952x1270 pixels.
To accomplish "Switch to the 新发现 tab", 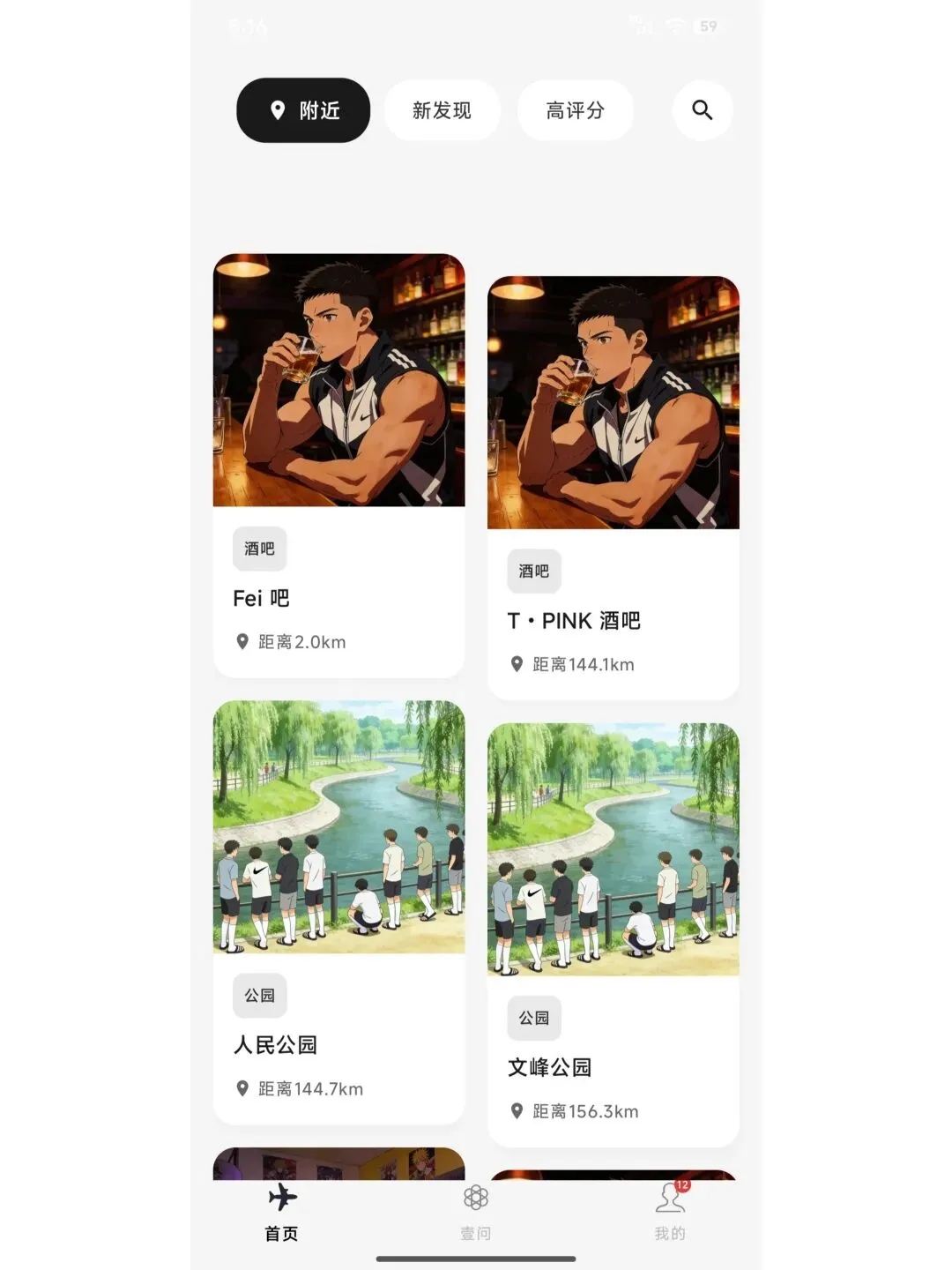I will [x=442, y=110].
